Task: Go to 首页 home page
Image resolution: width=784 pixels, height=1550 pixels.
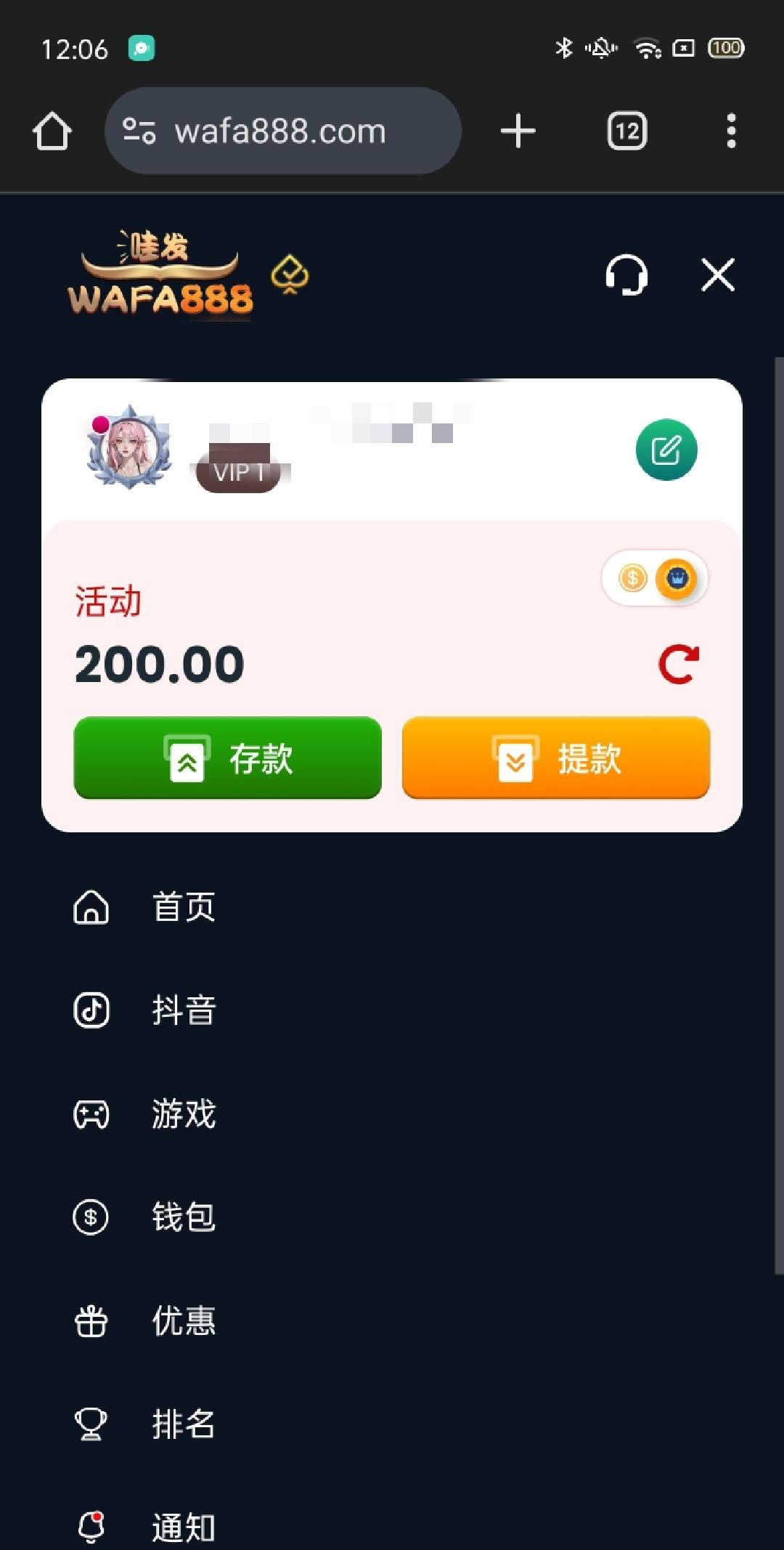Action: (183, 907)
